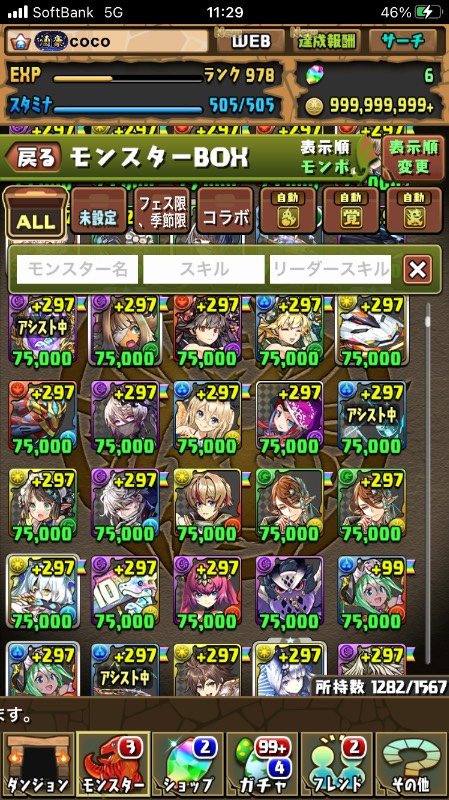Open the WEB button
Viewport: 449px width, 800px height.
(x=251, y=41)
